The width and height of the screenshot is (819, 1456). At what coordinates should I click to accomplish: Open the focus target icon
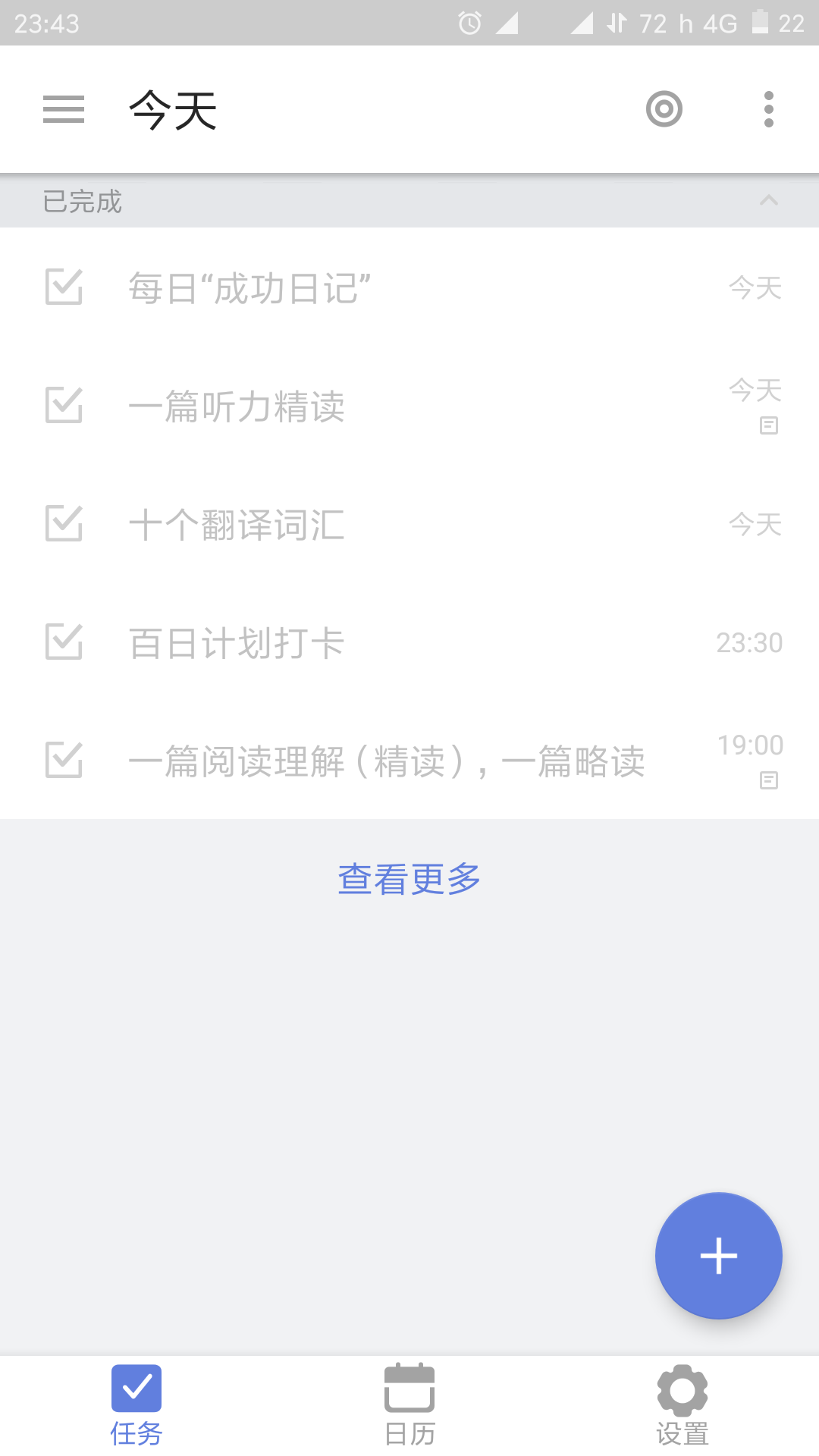tap(664, 109)
